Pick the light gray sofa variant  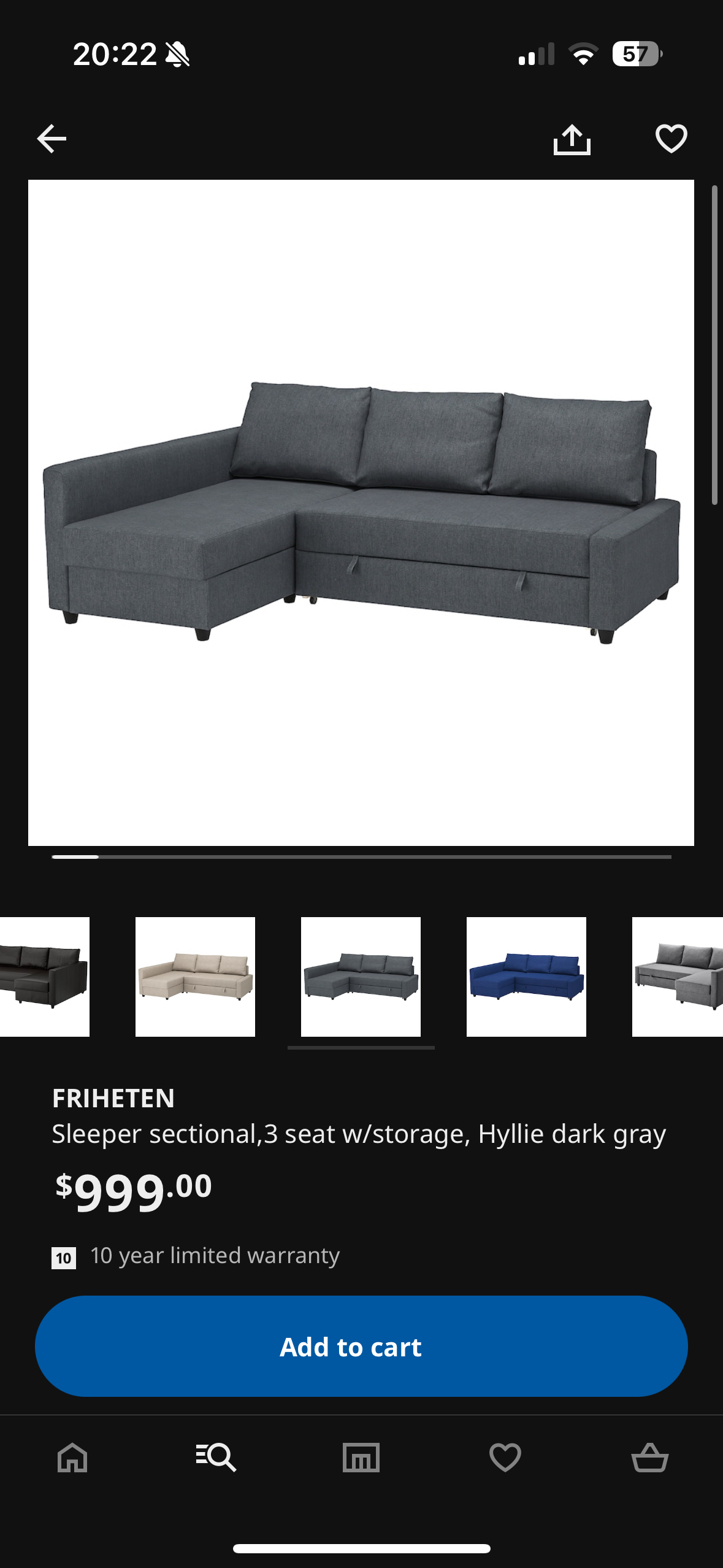[x=678, y=977]
